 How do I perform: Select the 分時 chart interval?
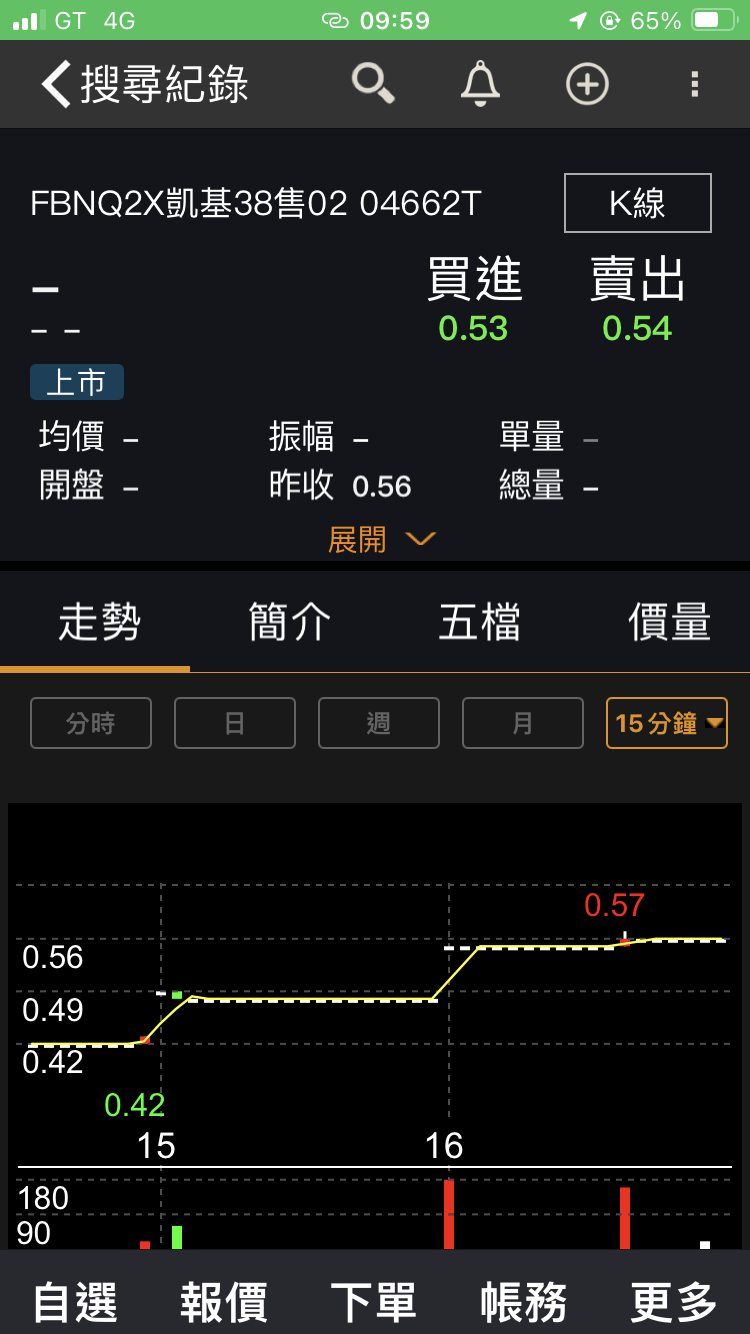coord(91,723)
